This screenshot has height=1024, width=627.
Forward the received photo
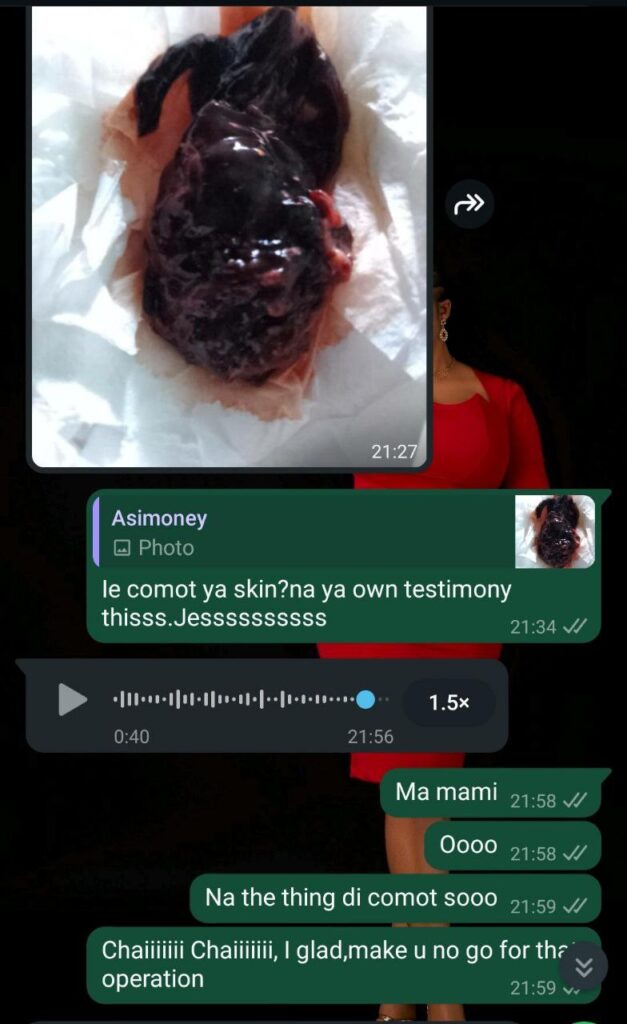(x=469, y=204)
